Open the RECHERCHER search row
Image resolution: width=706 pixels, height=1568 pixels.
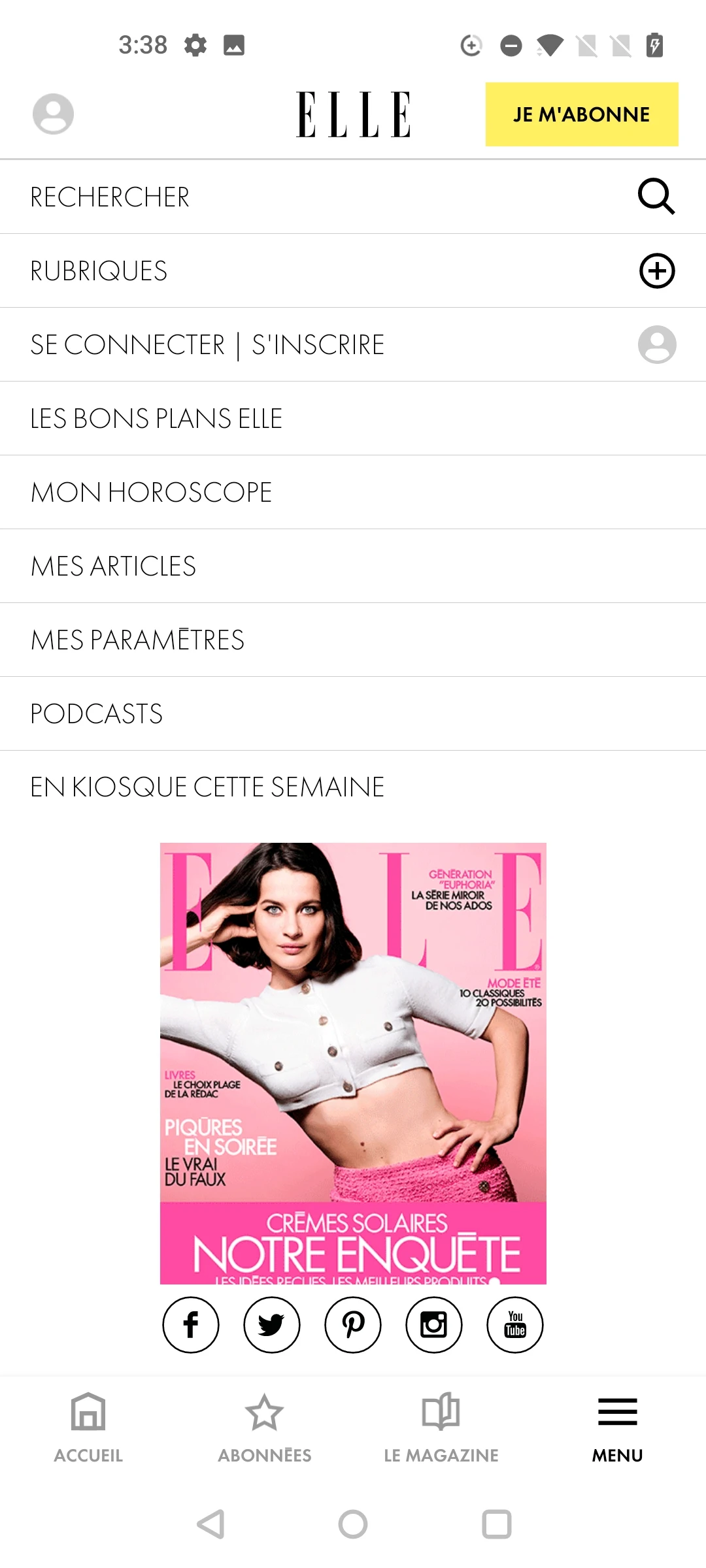coord(353,197)
